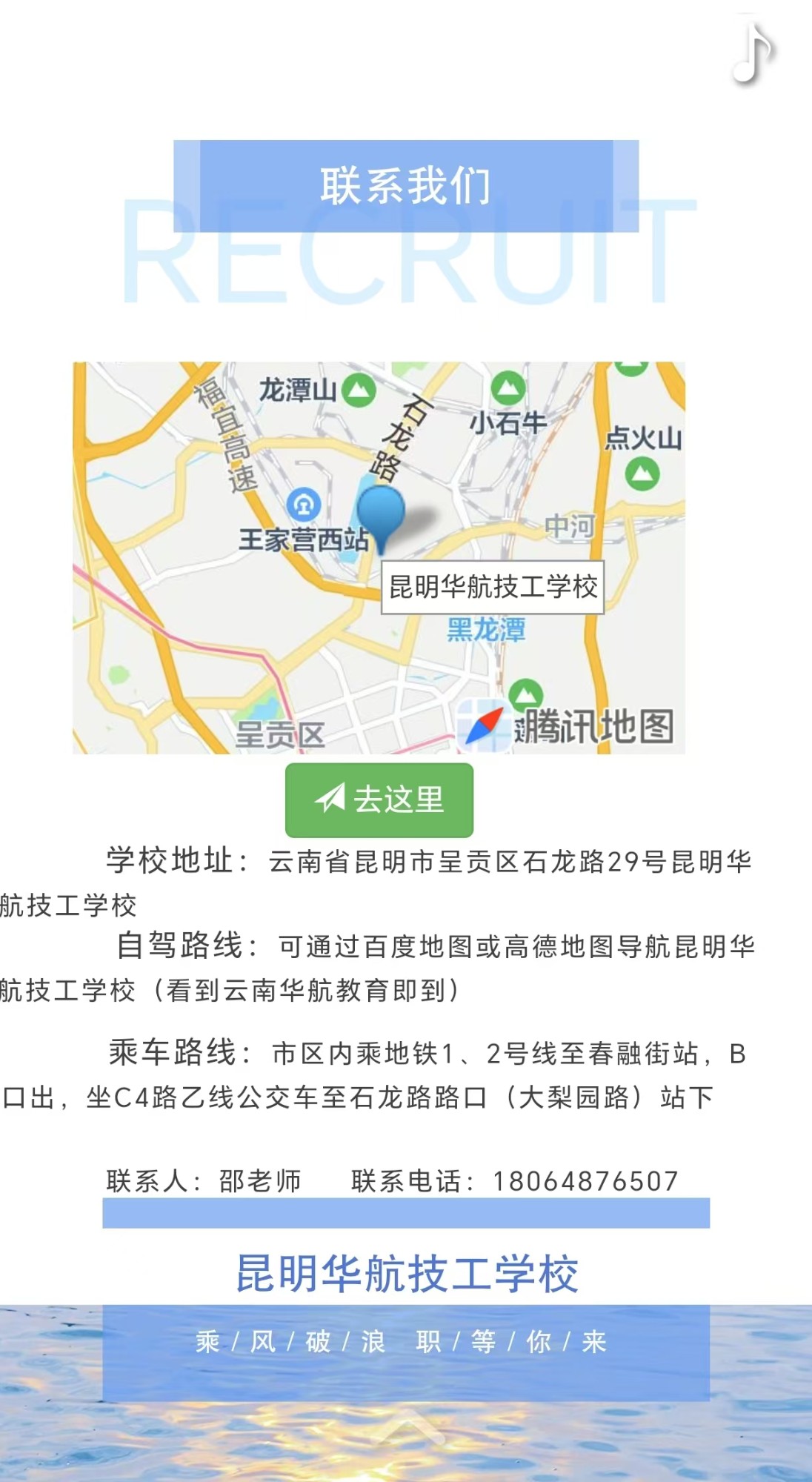
Task: Tap the 去这里 navigation button
Action: click(379, 800)
